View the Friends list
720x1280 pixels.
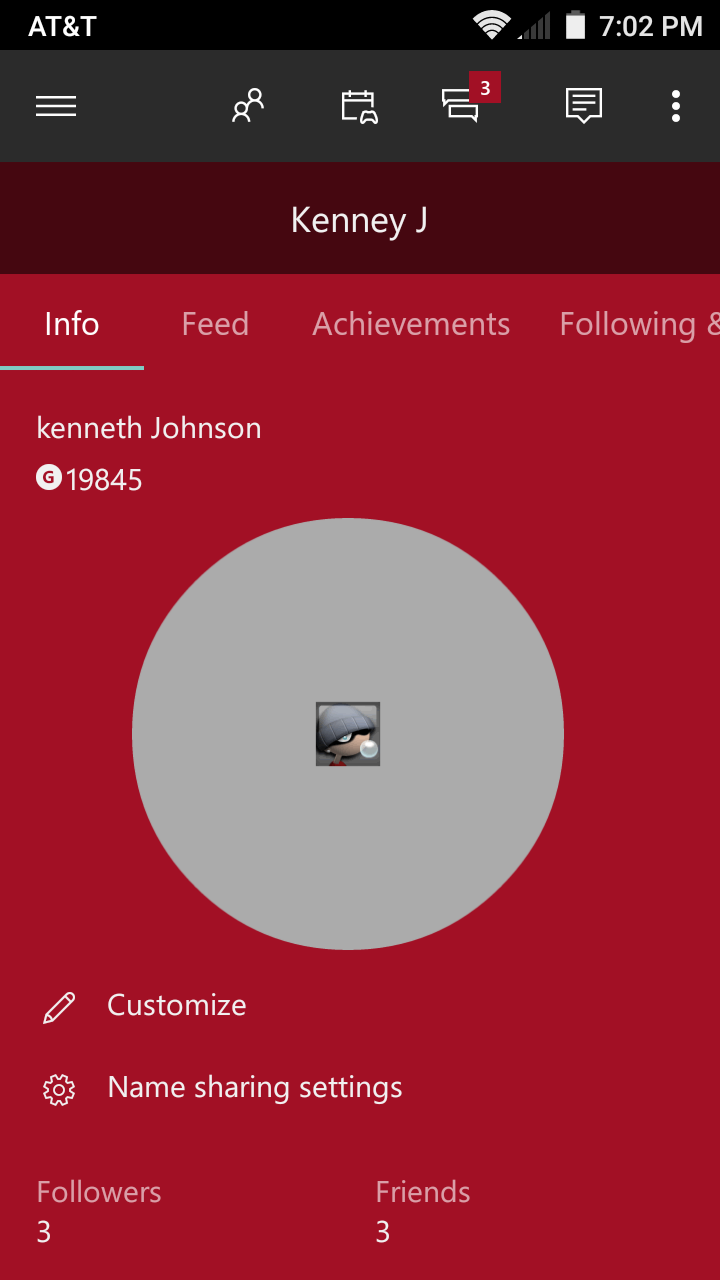click(422, 1211)
